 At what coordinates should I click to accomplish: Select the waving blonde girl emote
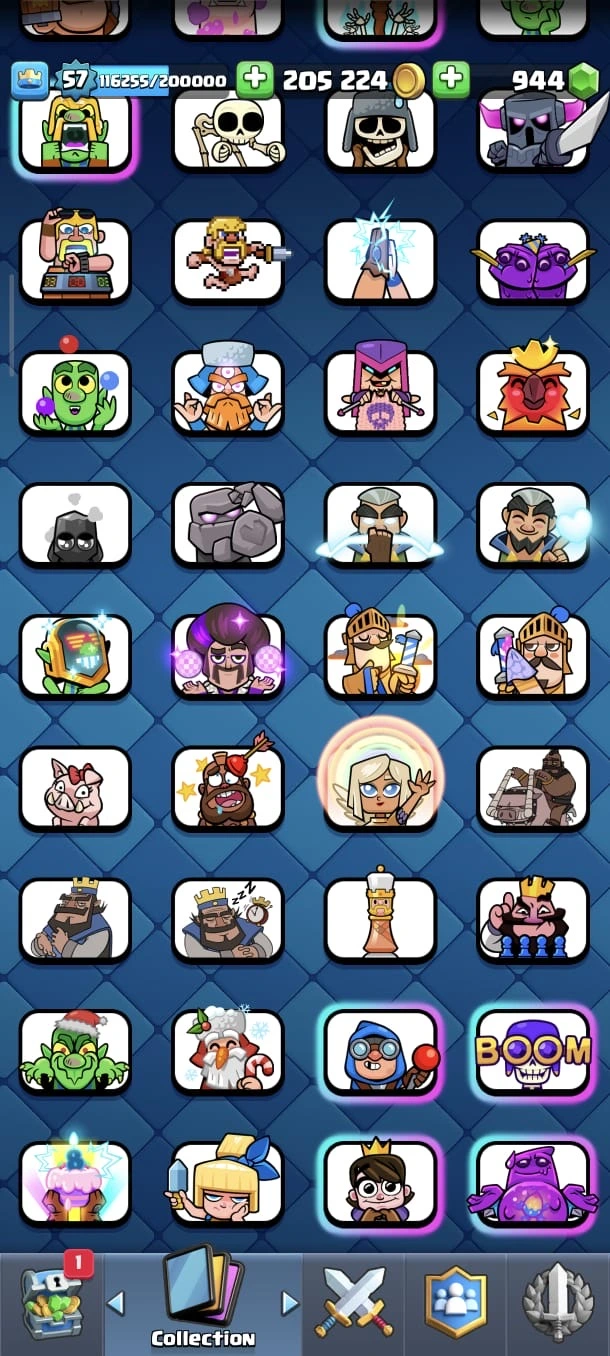[x=380, y=789]
